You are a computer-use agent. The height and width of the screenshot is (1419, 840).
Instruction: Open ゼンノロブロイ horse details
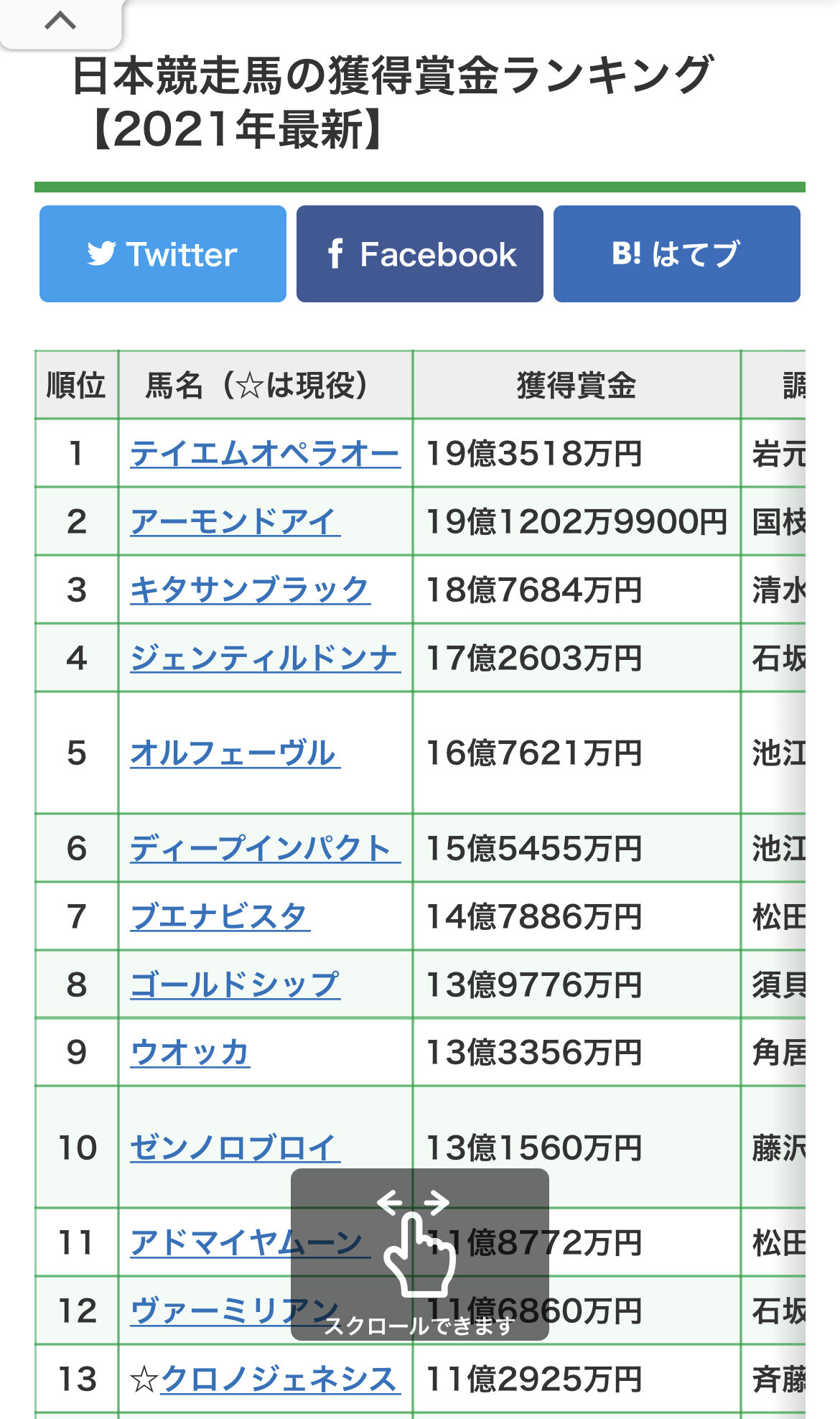[x=235, y=1148]
